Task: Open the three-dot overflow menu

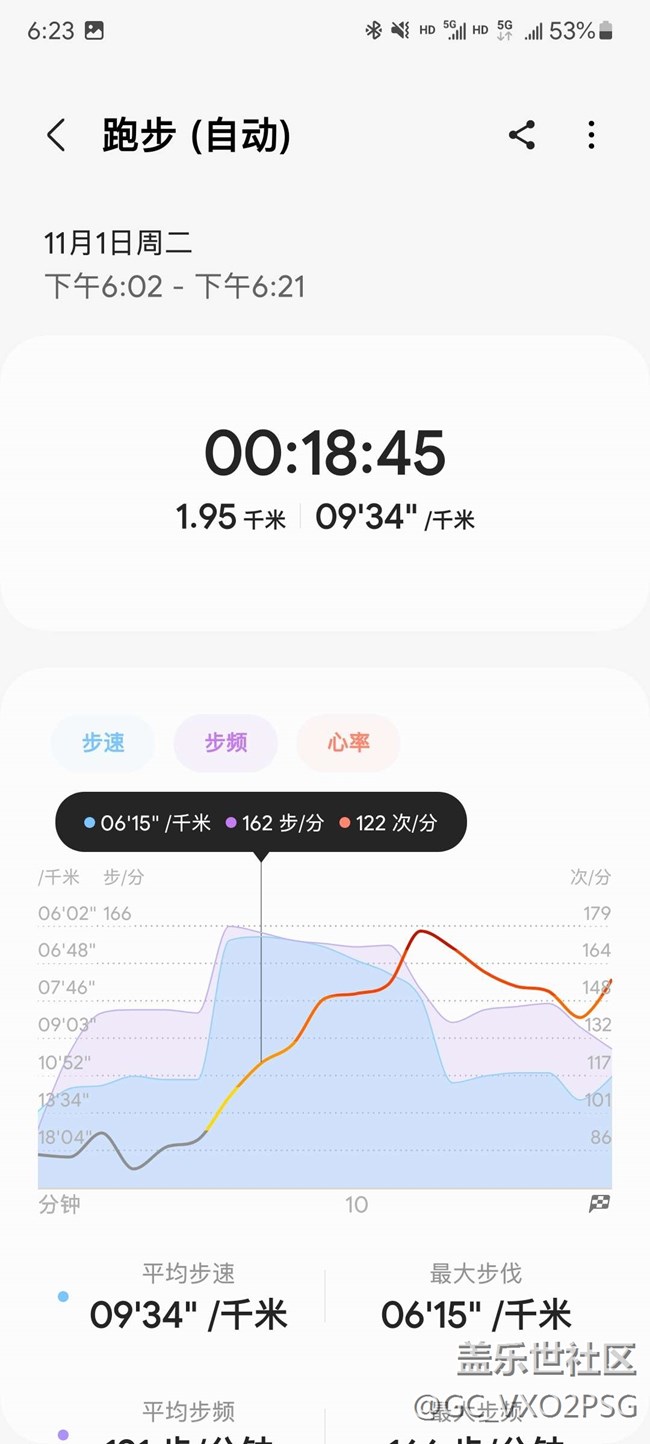Action: [x=591, y=135]
